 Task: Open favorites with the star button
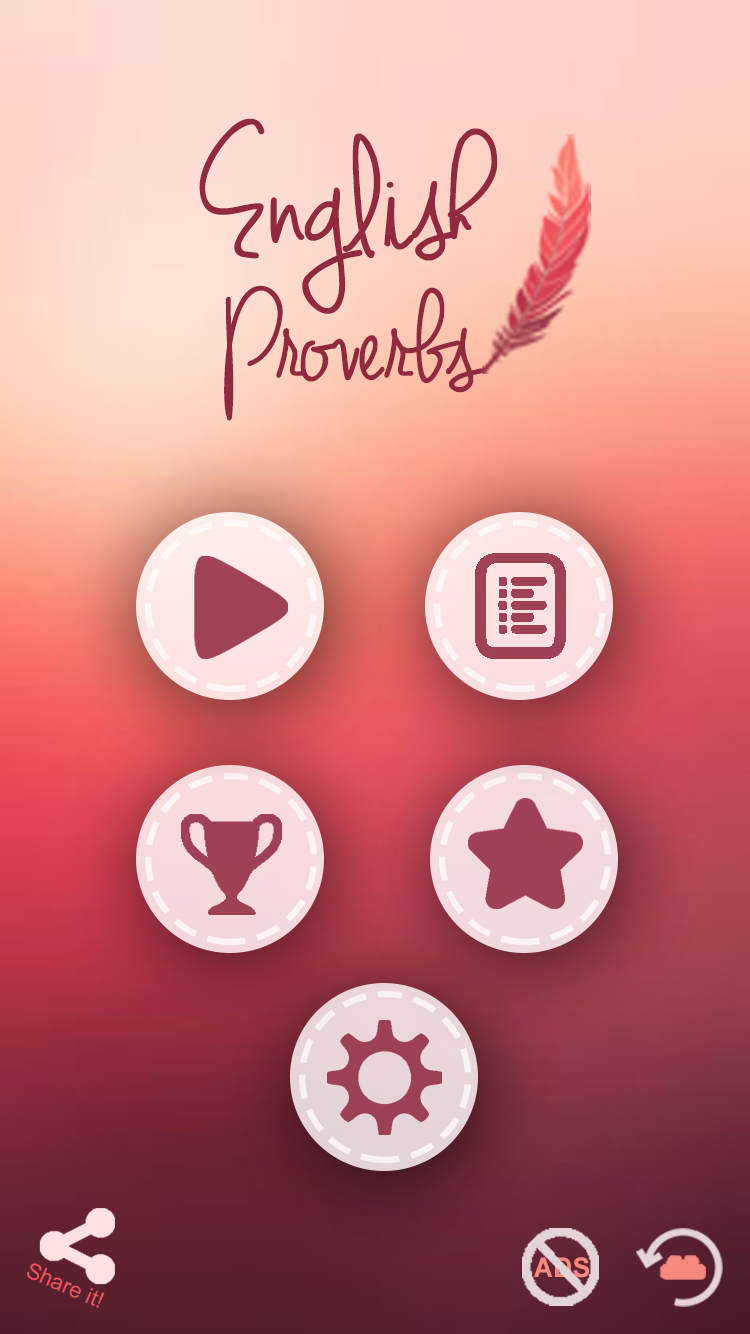pyautogui.click(x=524, y=859)
